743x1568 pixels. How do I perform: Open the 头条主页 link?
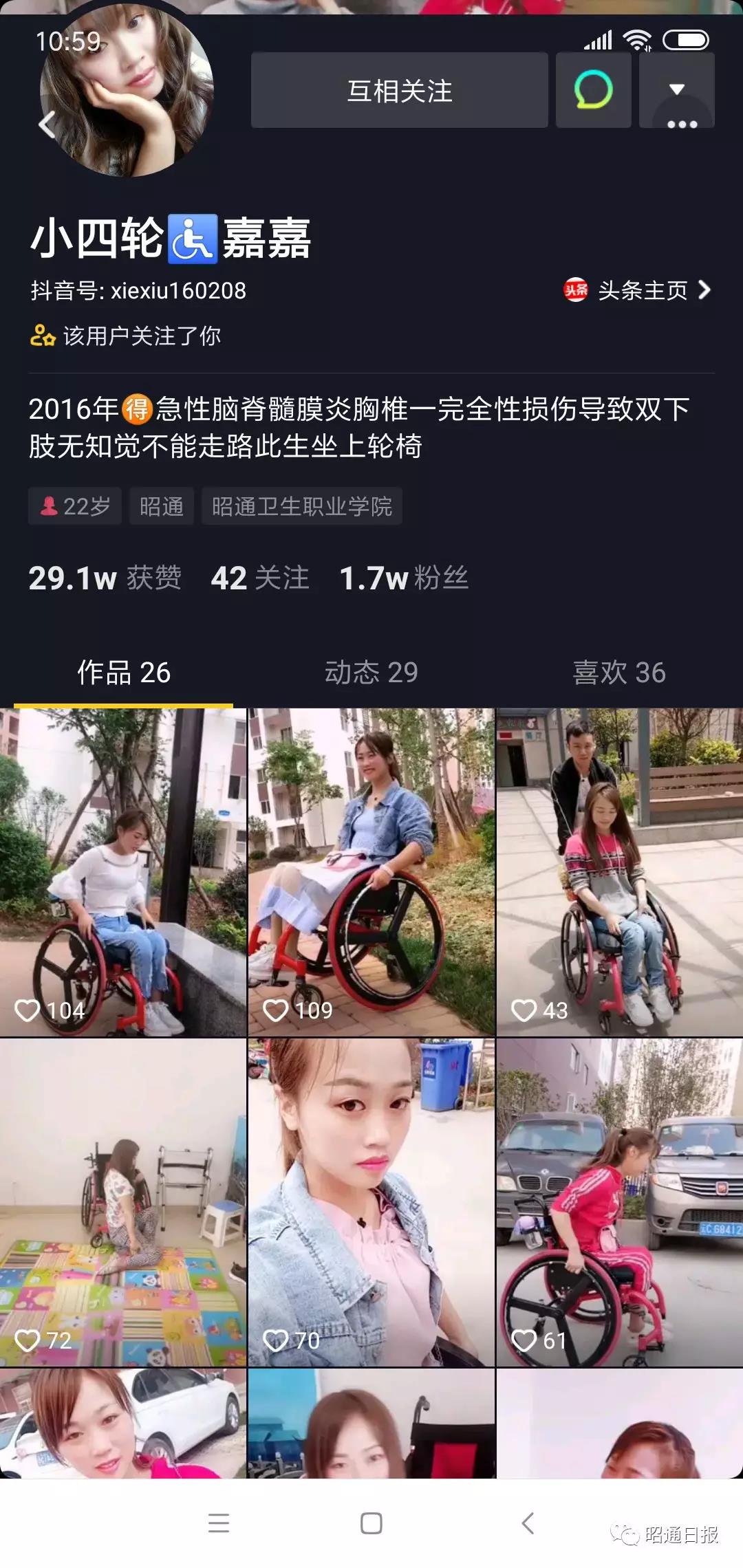[x=637, y=290]
